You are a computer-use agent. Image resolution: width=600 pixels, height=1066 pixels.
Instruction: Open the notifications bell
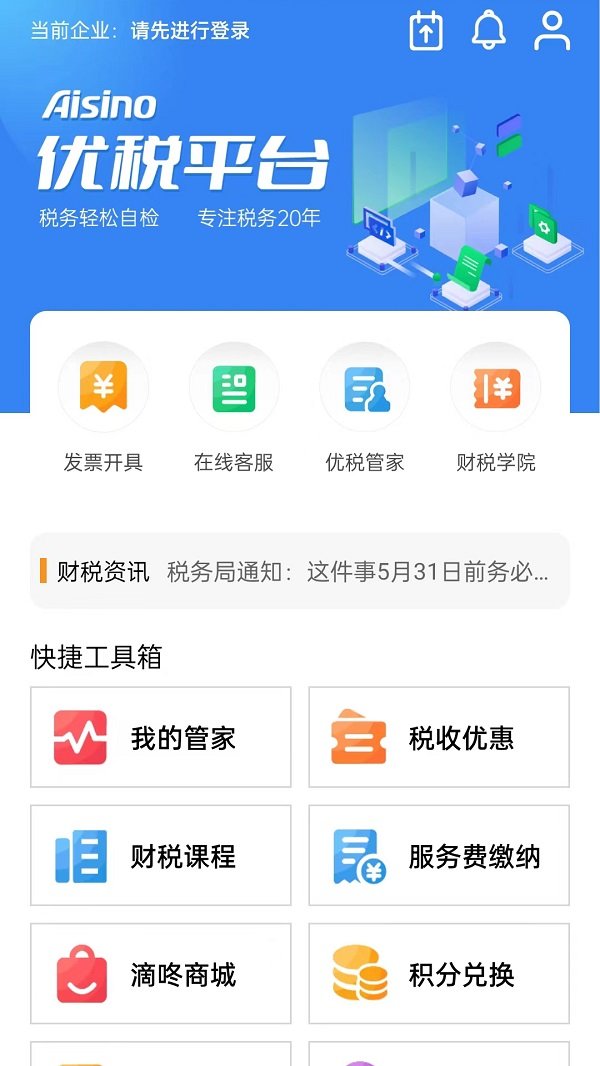point(488,31)
